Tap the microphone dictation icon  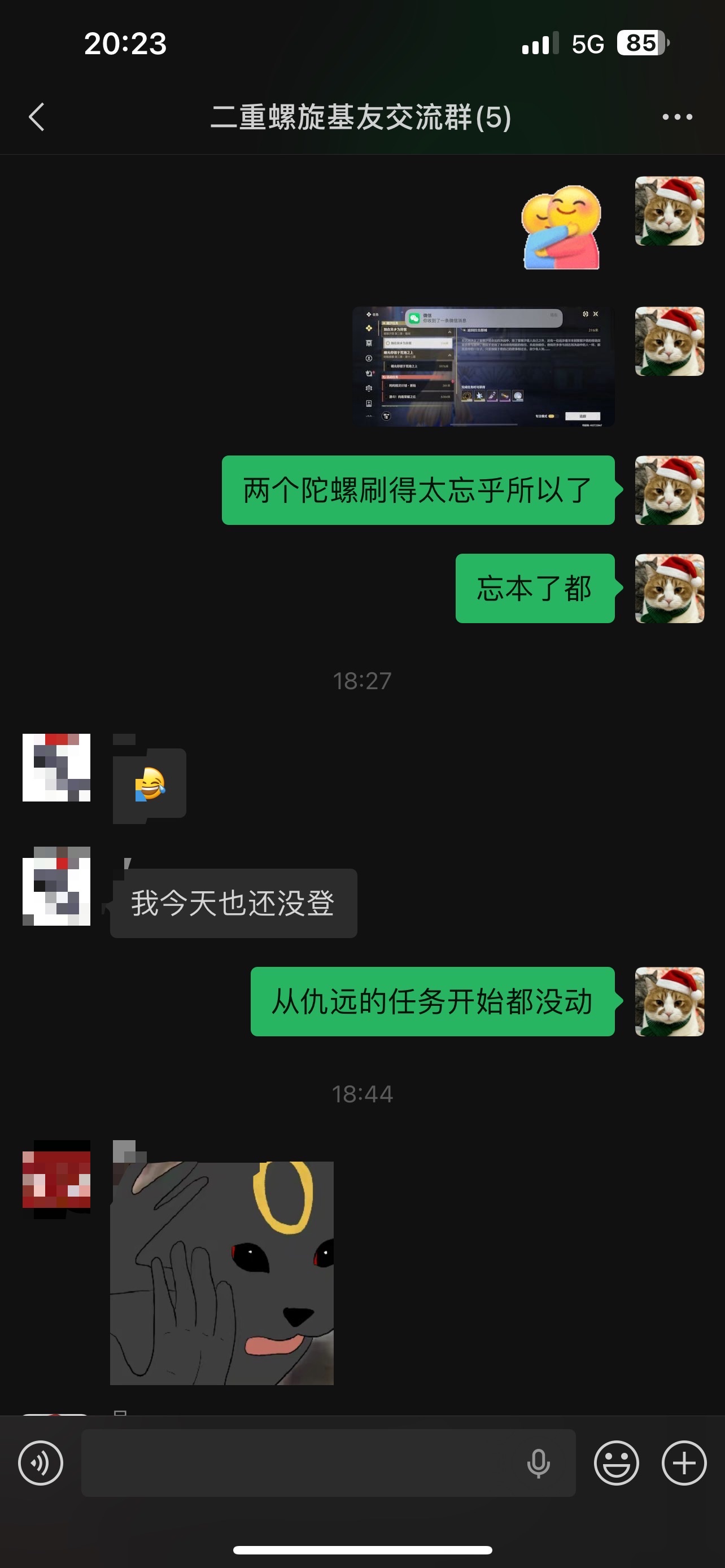[538, 1462]
